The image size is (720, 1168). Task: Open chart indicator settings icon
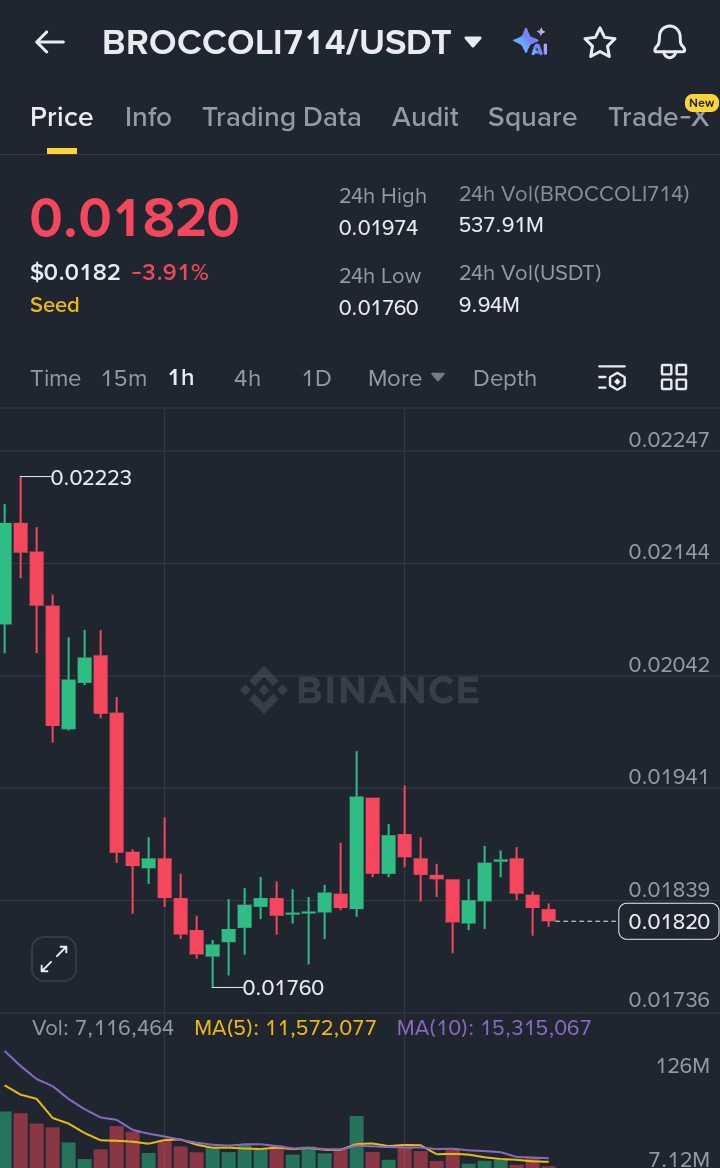coord(611,378)
